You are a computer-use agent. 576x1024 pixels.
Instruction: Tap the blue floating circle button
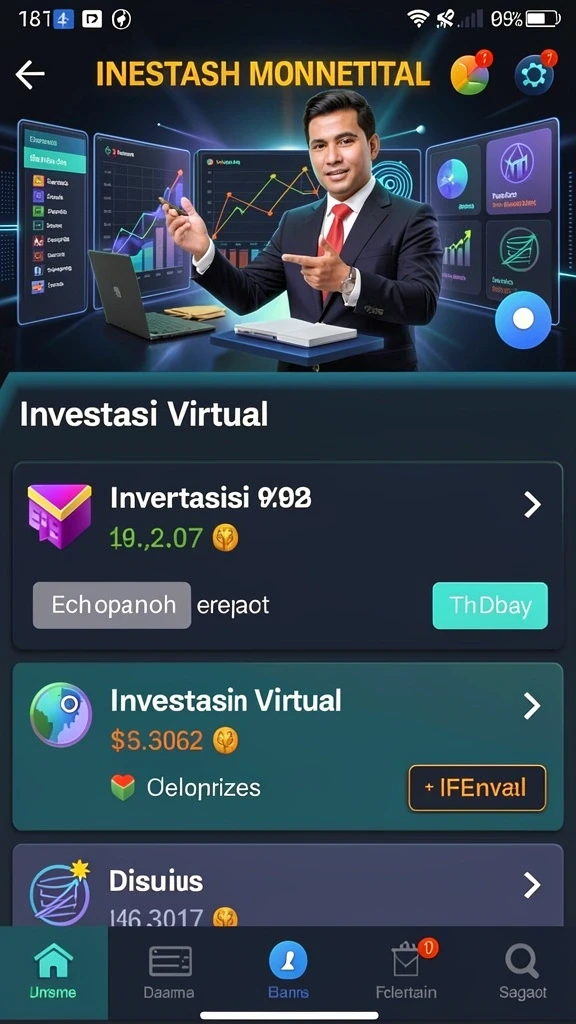(x=523, y=319)
